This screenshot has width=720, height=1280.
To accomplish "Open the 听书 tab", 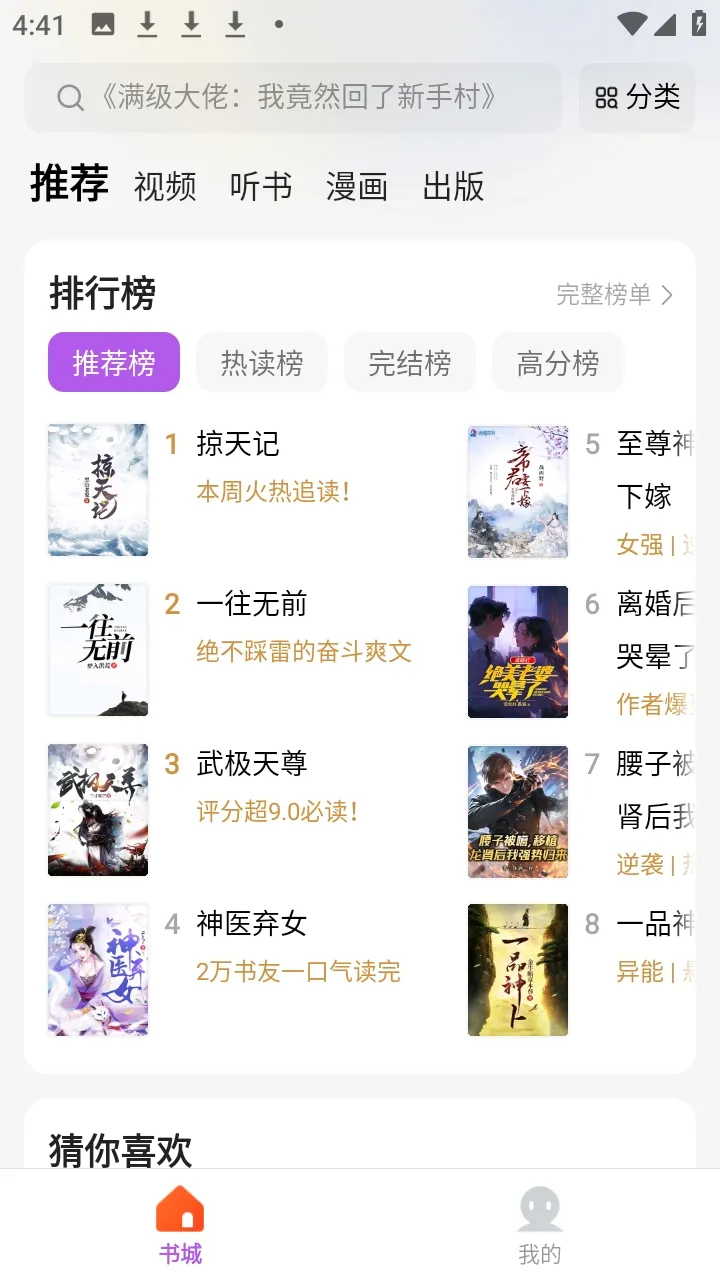I will click(x=260, y=186).
